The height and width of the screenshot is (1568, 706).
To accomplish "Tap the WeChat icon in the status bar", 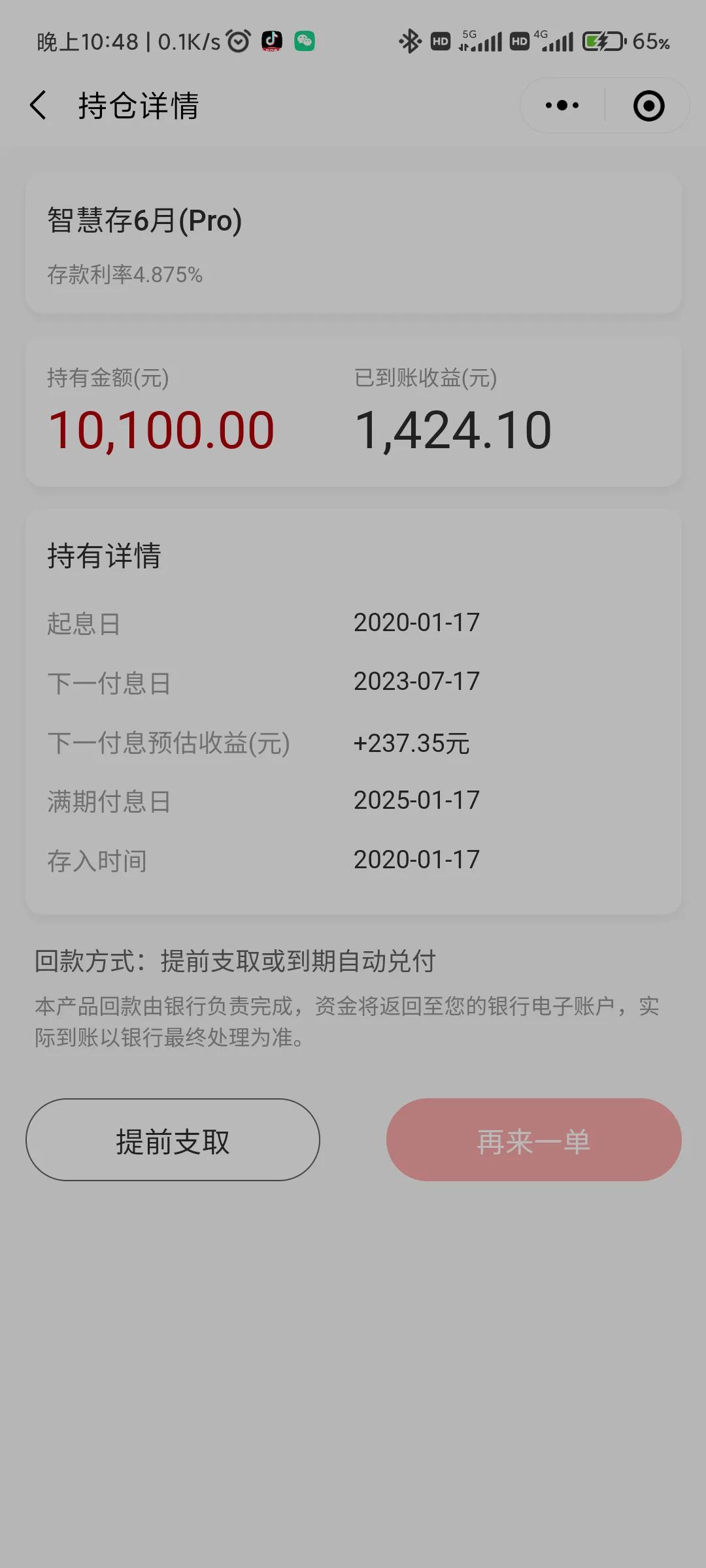I will click(304, 41).
